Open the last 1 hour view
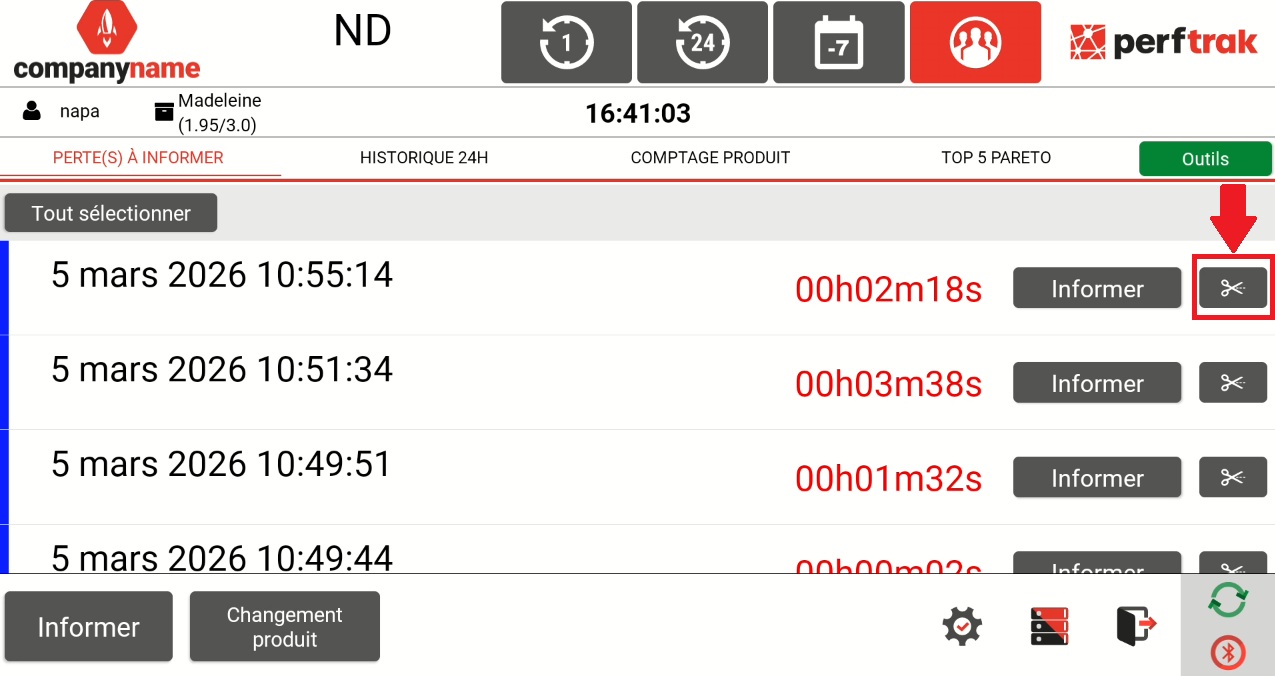Screen dimensions: 1275x676 click(x=566, y=42)
